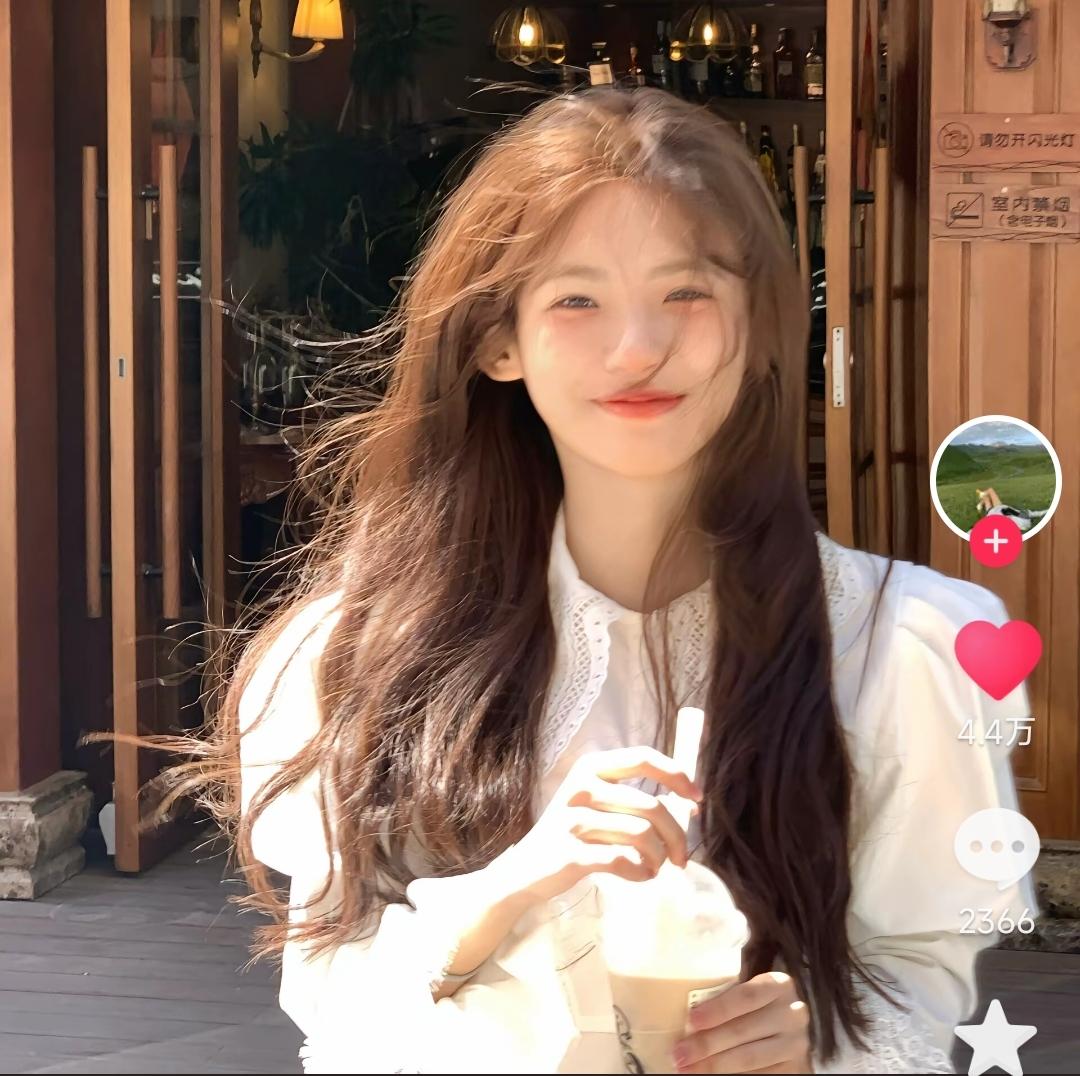Tap the red heart like icon
This screenshot has width=1080, height=1076.
pyautogui.click(x=997, y=659)
